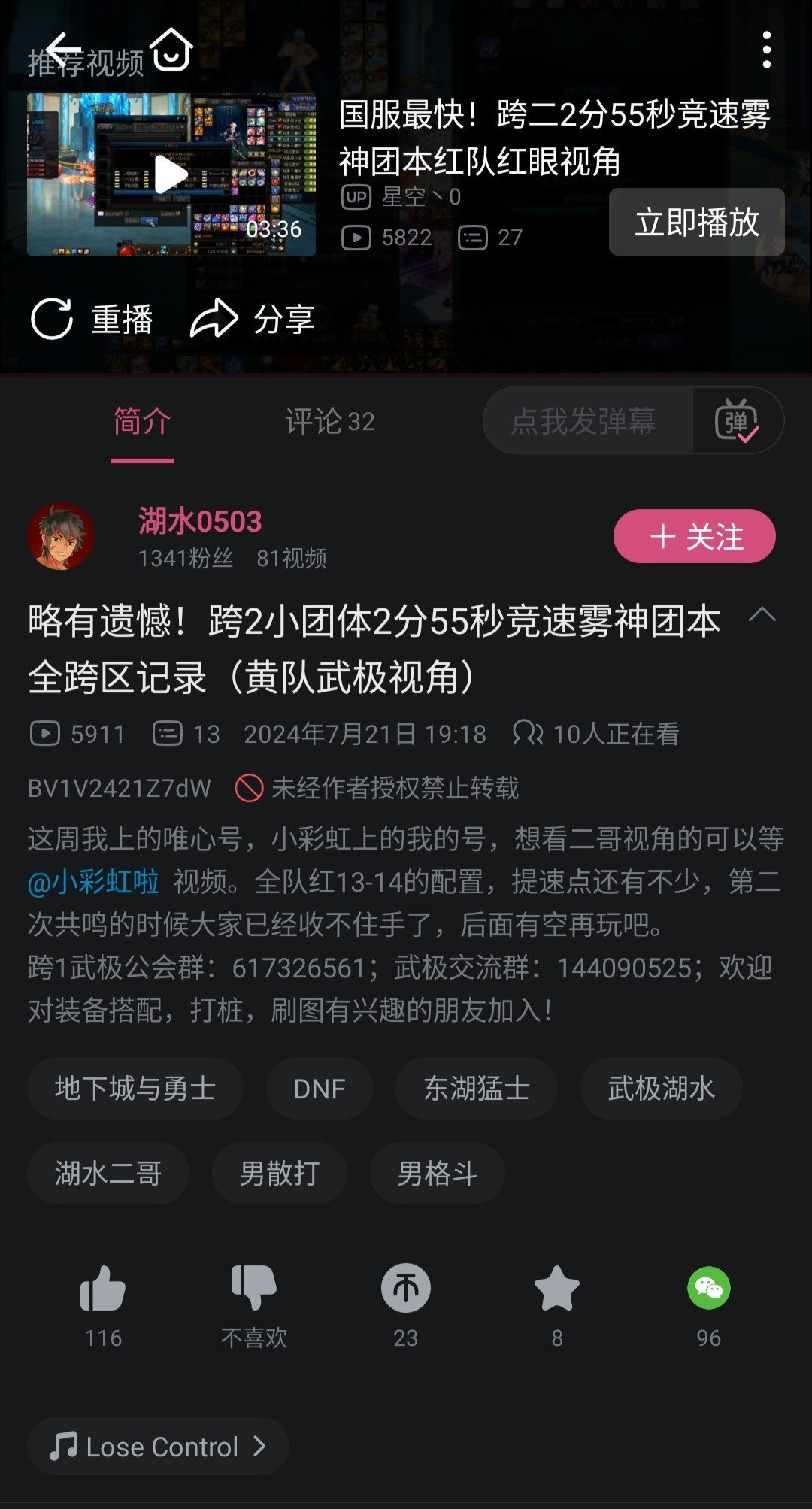Image resolution: width=812 pixels, height=1509 pixels.
Task: Collapse the video description chevron
Action: point(762,614)
